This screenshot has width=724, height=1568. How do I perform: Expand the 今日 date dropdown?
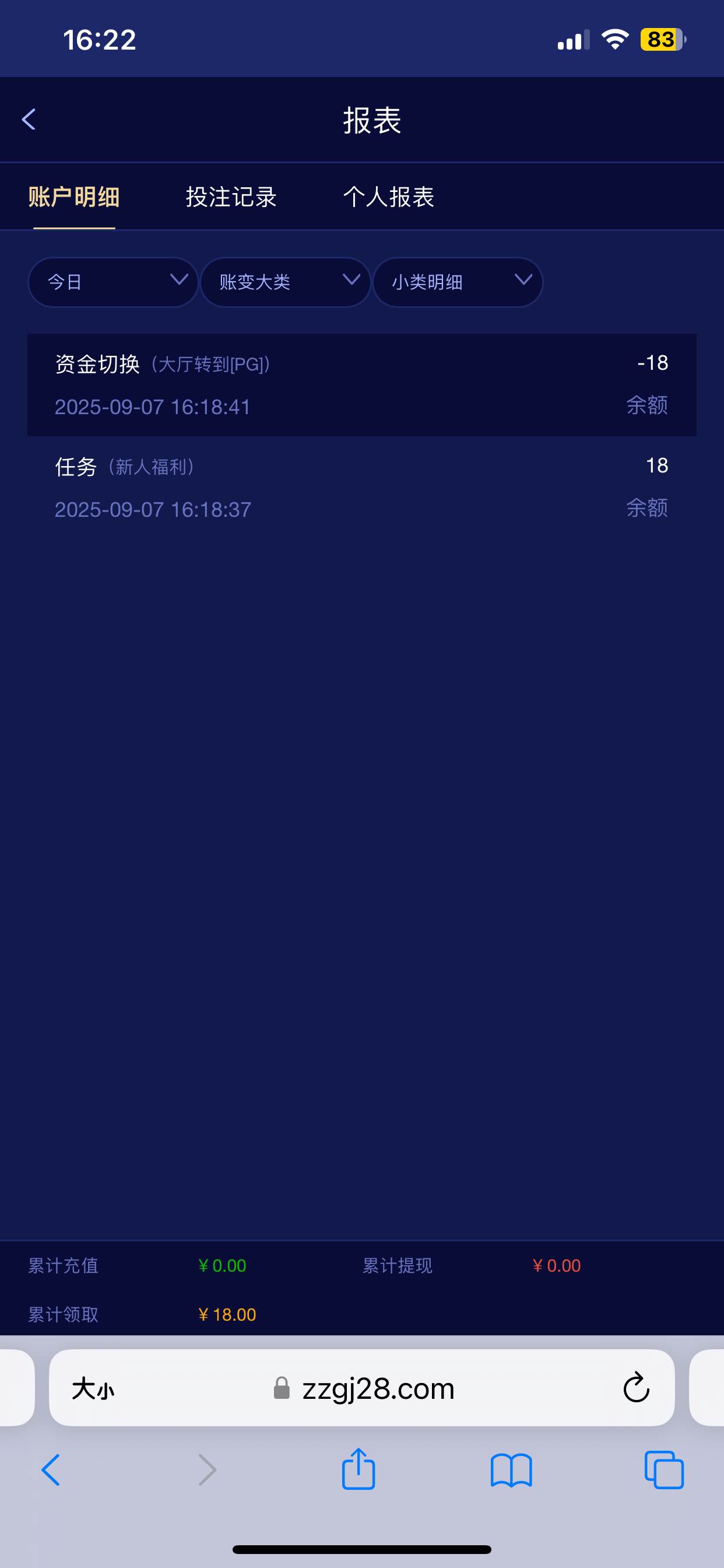pos(113,282)
